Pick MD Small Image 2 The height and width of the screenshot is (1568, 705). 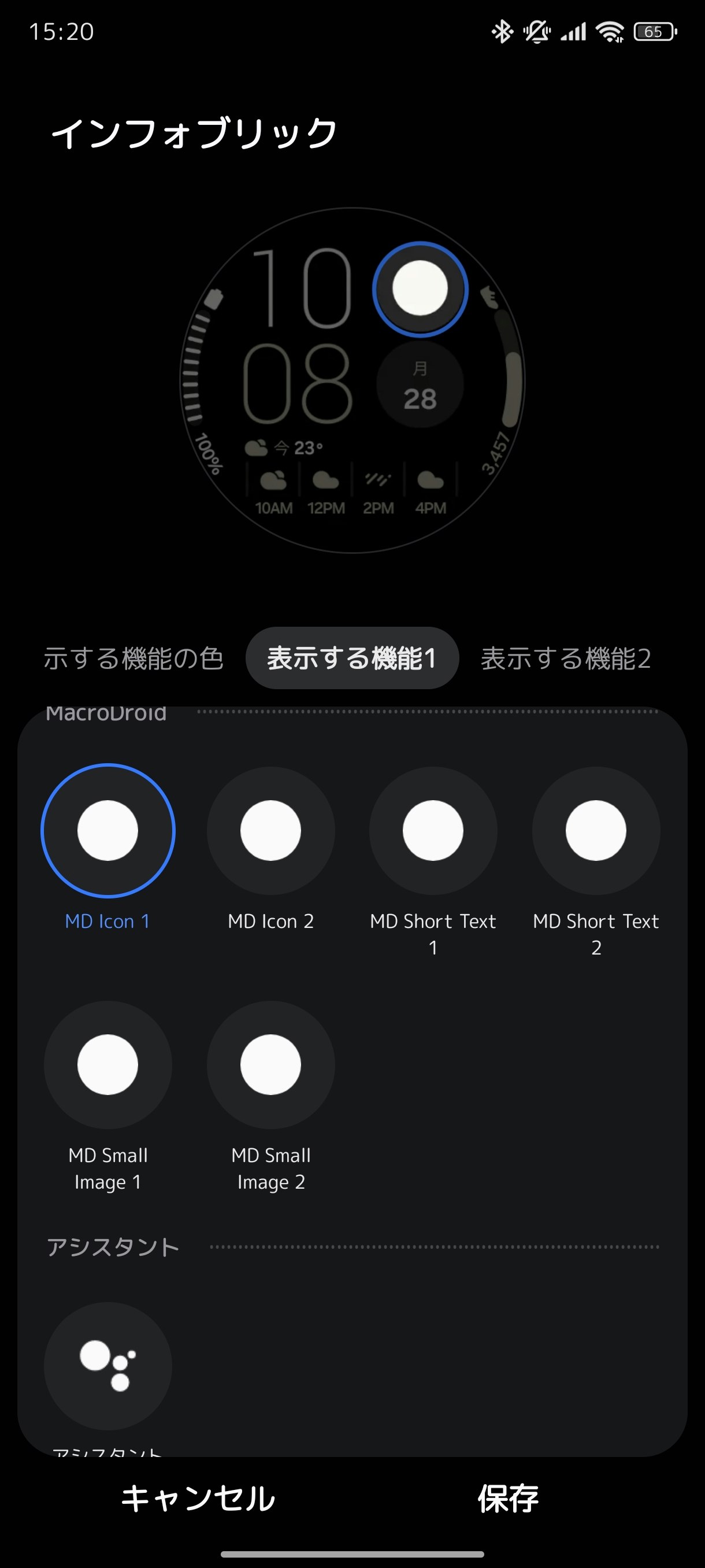270,1064
